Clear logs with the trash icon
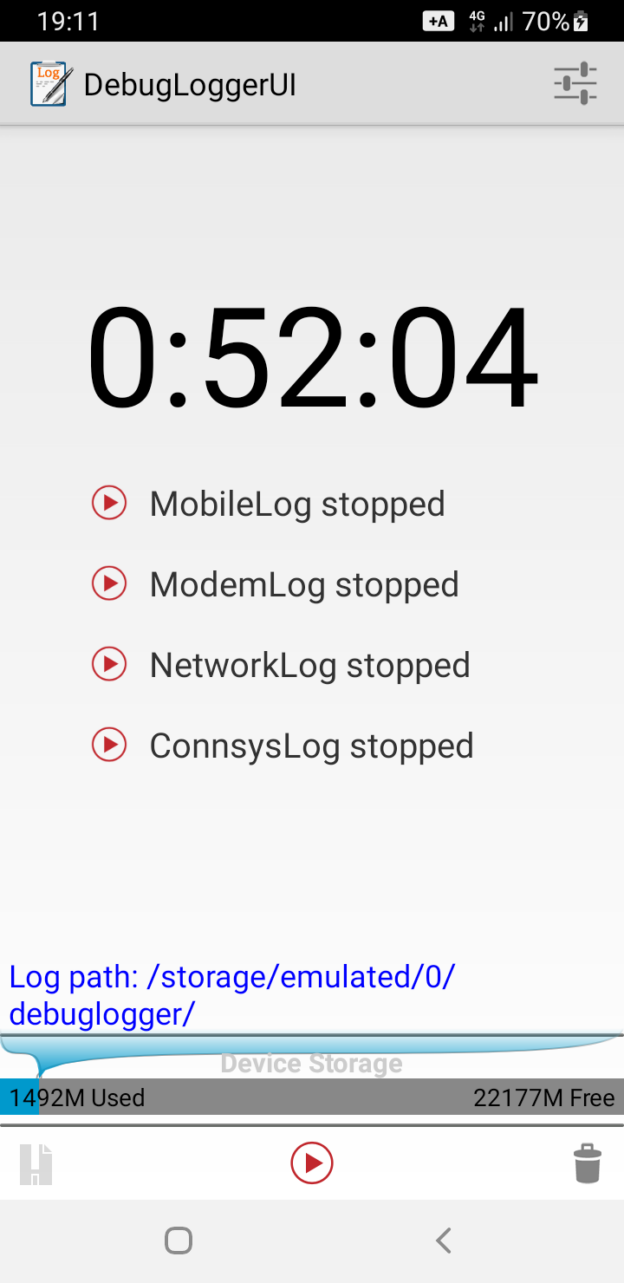 point(587,1164)
